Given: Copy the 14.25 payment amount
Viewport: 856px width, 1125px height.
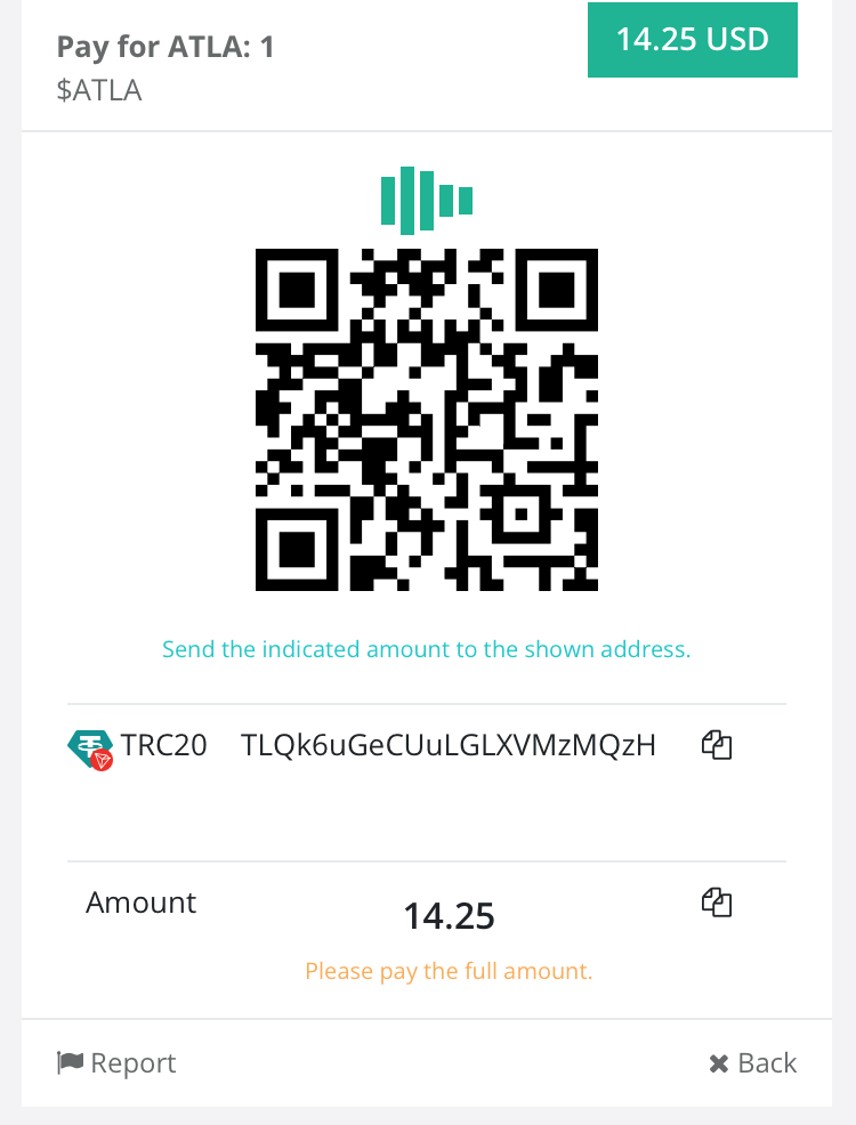Looking at the screenshot, I should [716, 902].
